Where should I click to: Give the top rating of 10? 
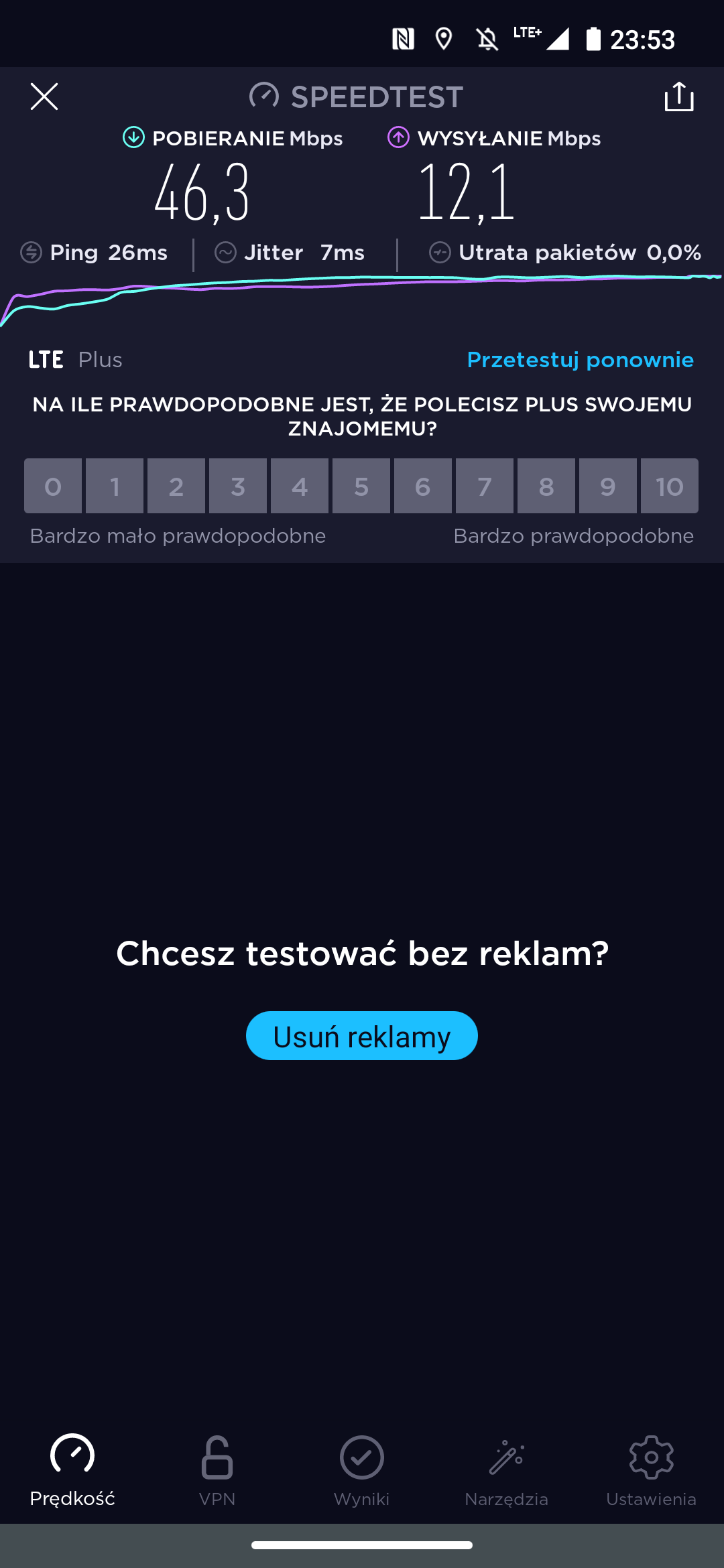pyautogui.click(x=670, y=486)
